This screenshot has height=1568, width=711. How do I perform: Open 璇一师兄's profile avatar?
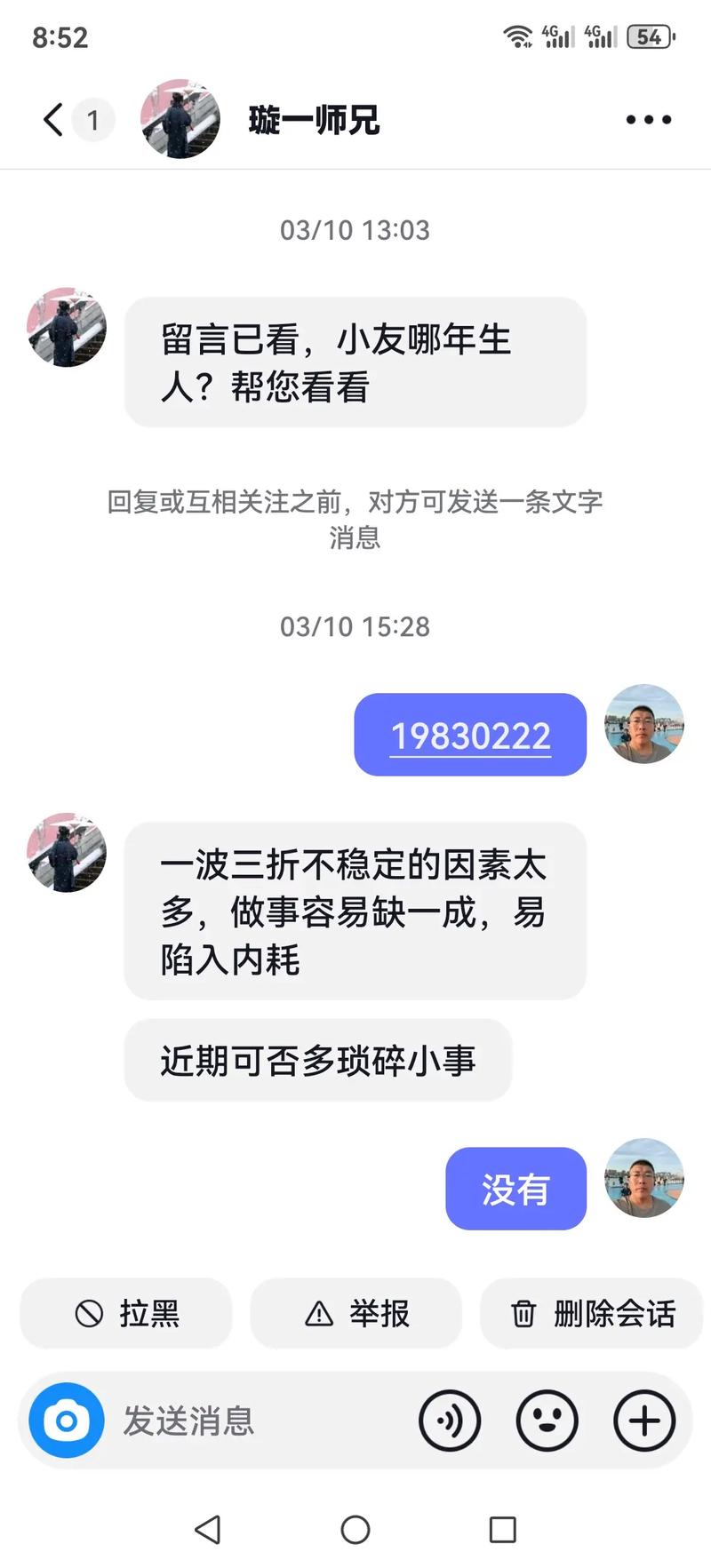180,120
